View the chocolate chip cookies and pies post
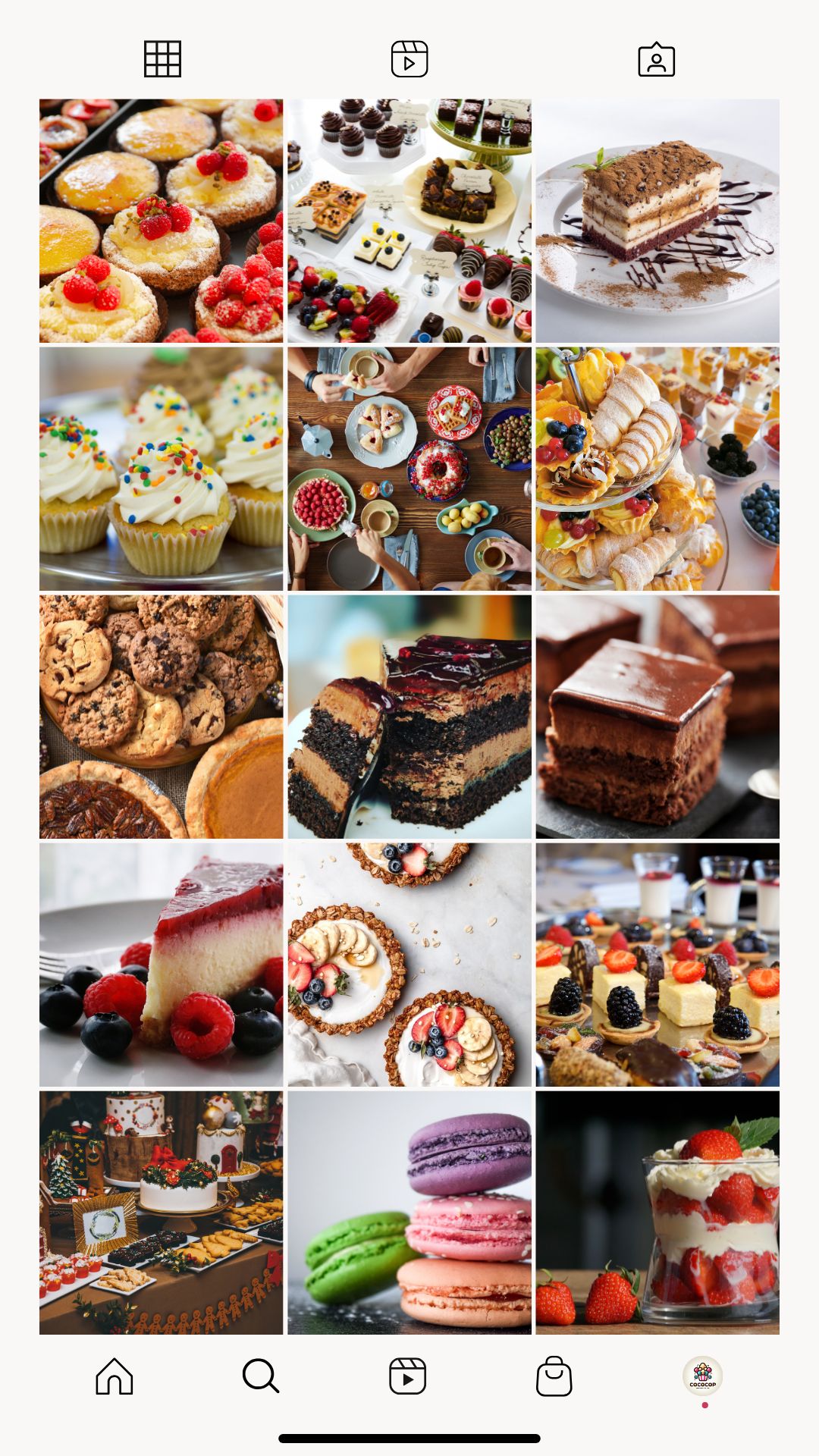 coord(161,717)
